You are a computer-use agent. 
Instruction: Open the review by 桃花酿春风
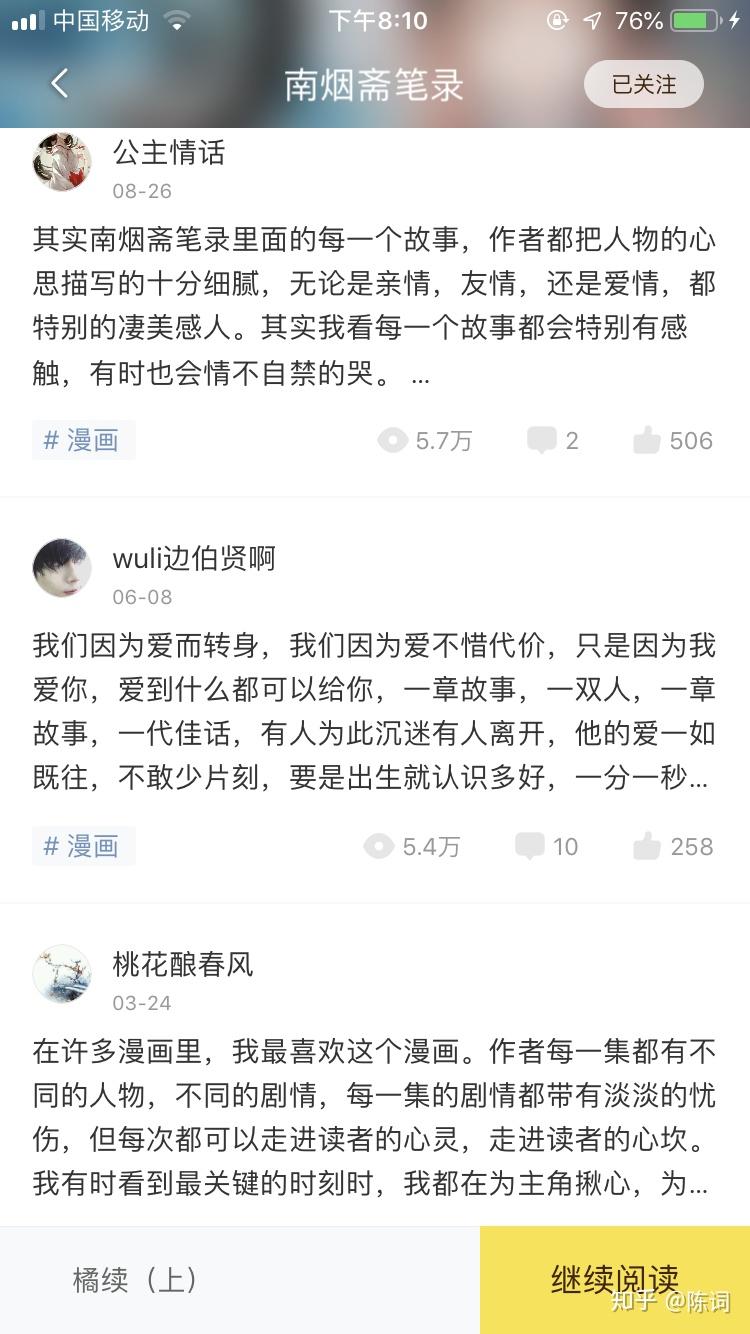point(374,1118)
